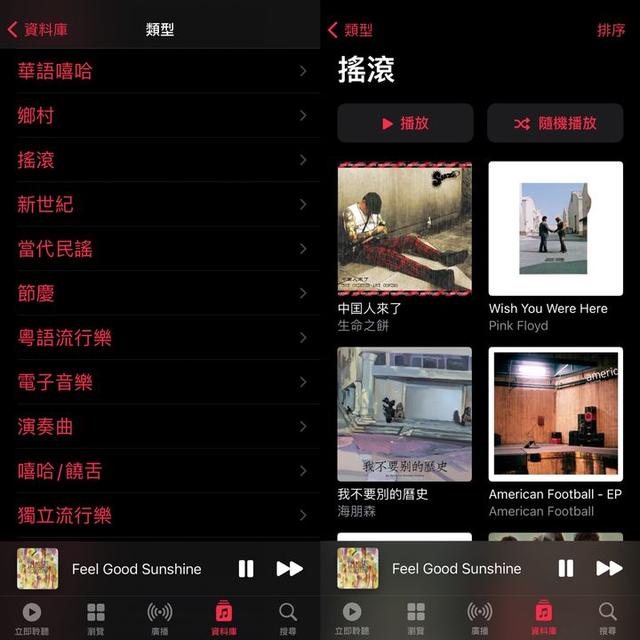The width and height of the screenshot is (640, 640).
Task: Choose the 節慶 genre row
Action: 160,293
